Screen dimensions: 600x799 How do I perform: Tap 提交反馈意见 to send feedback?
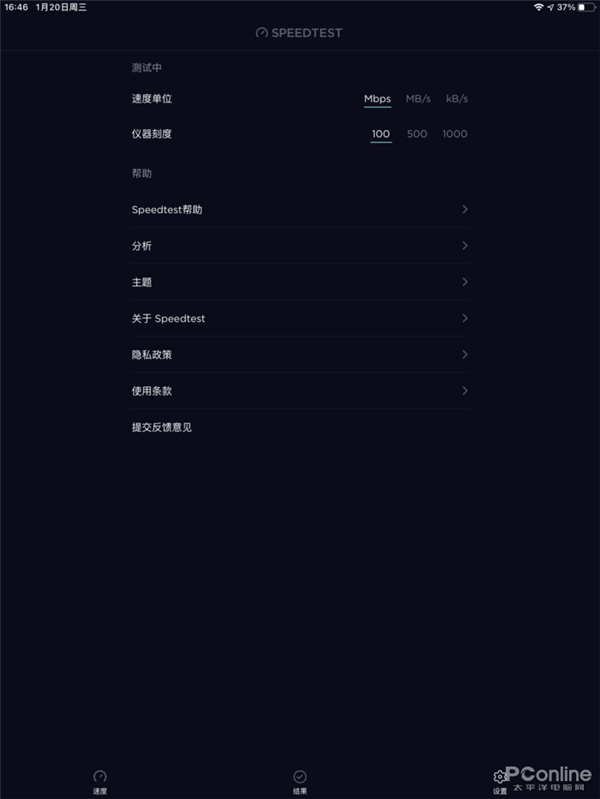162,427
